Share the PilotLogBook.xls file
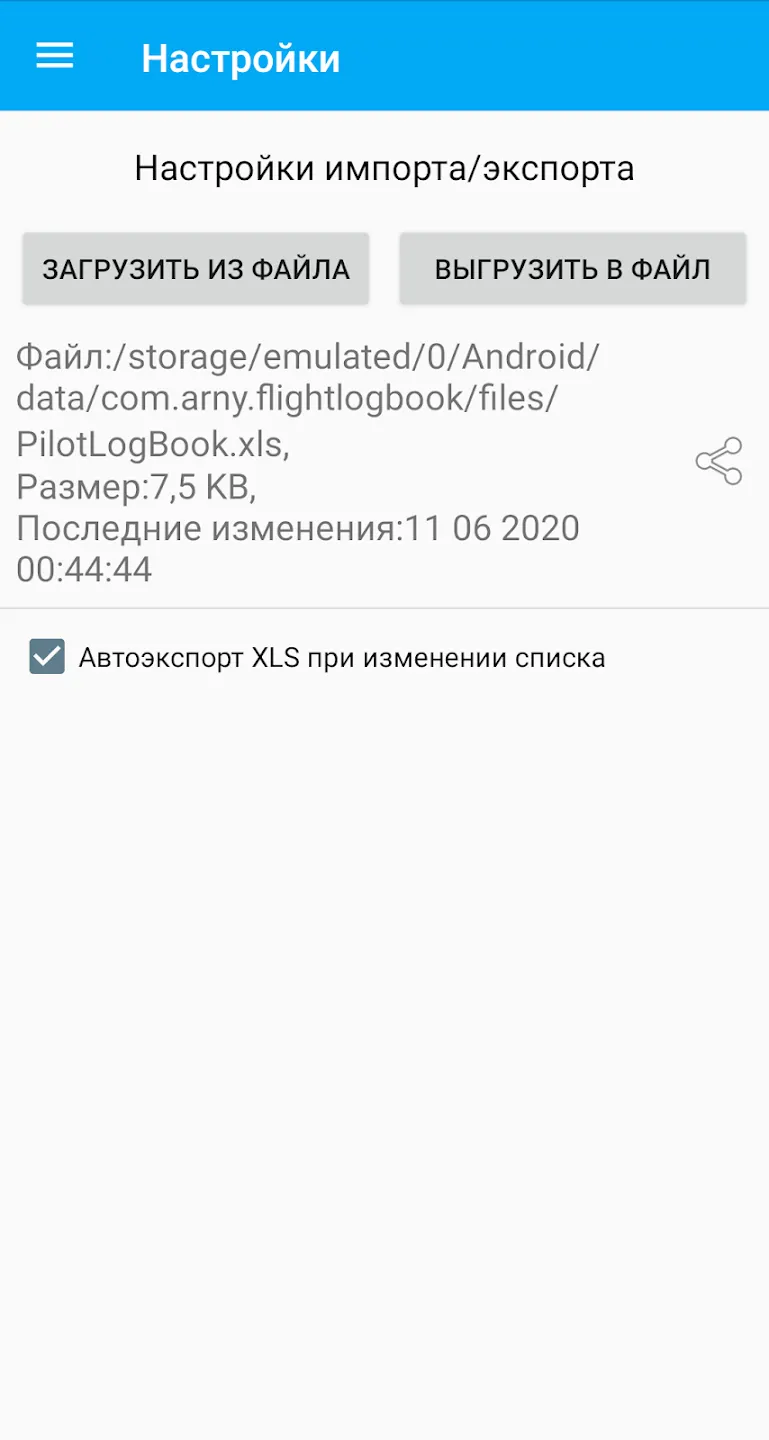The image size is (769, 1440). [x=719, y=461]
